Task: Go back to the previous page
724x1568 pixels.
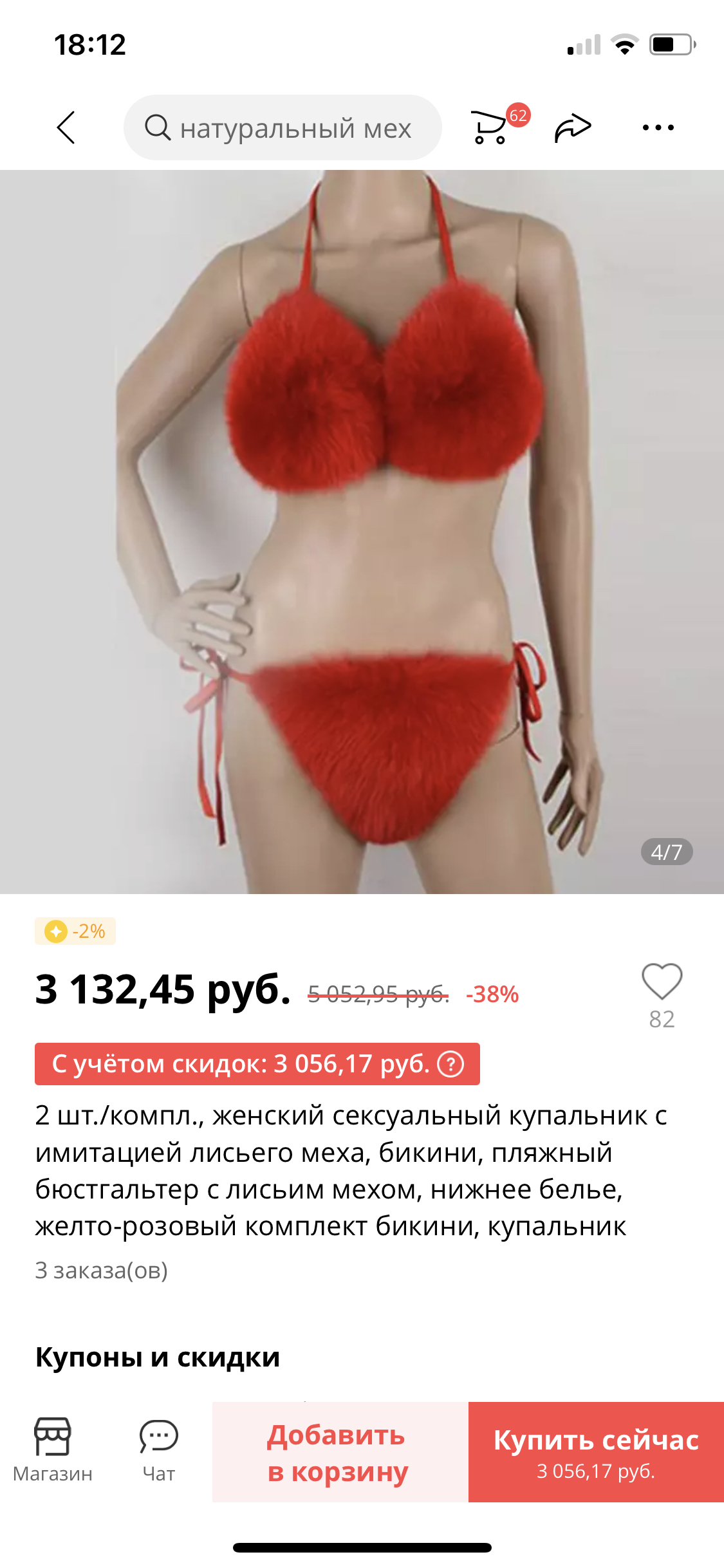Action: (x=66, y=127)
